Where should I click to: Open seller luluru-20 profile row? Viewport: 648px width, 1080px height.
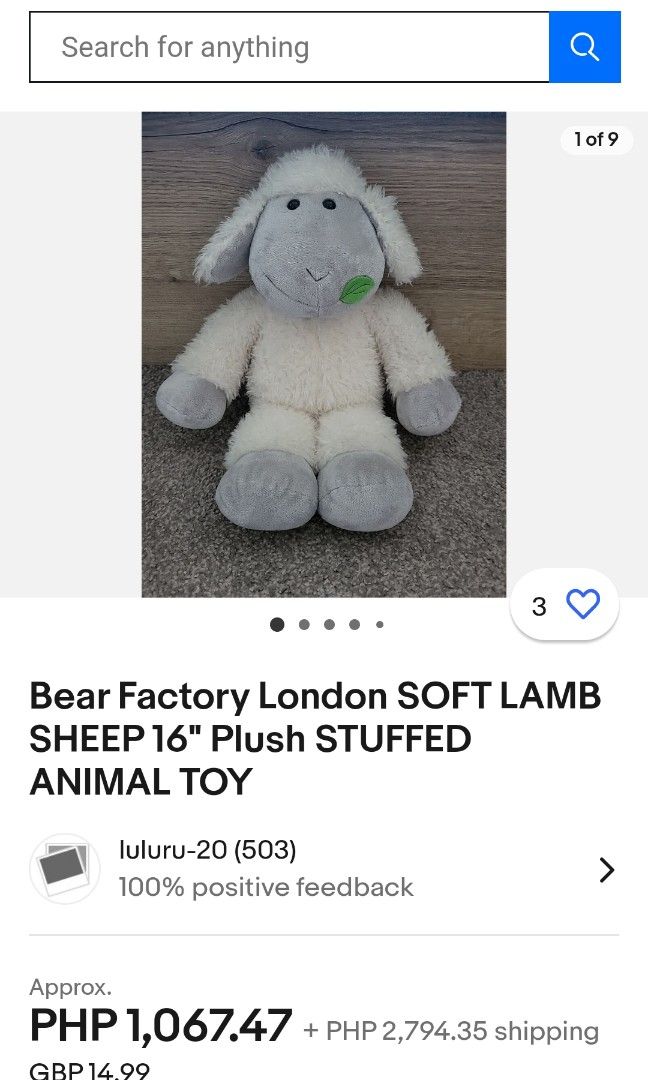pyautogui.click(x=323, y=869)
